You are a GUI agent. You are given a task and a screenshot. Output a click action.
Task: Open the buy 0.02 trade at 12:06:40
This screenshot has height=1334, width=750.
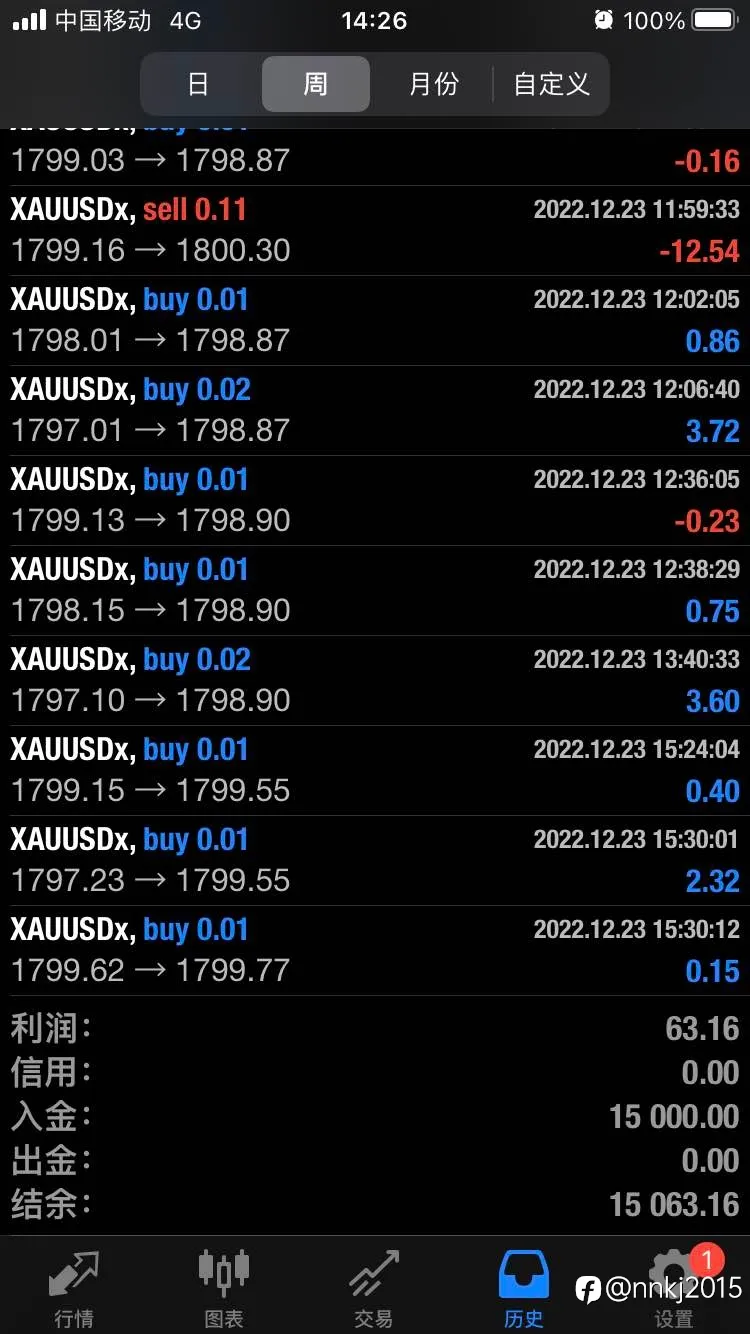[x=375, y=411]
